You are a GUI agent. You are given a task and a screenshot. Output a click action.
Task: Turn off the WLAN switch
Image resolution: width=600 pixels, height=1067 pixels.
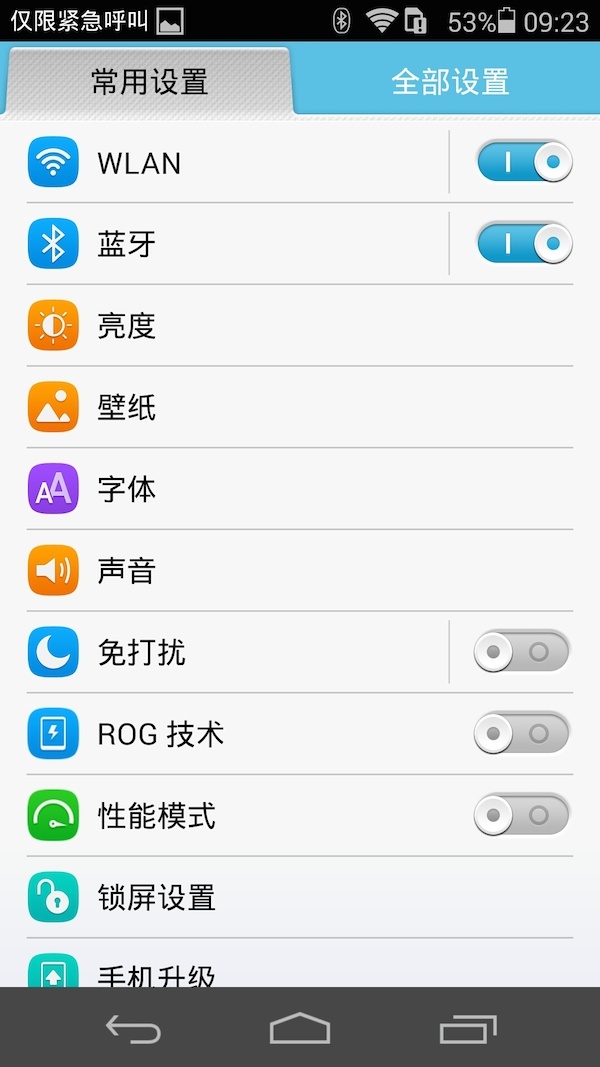click(524, 161)
